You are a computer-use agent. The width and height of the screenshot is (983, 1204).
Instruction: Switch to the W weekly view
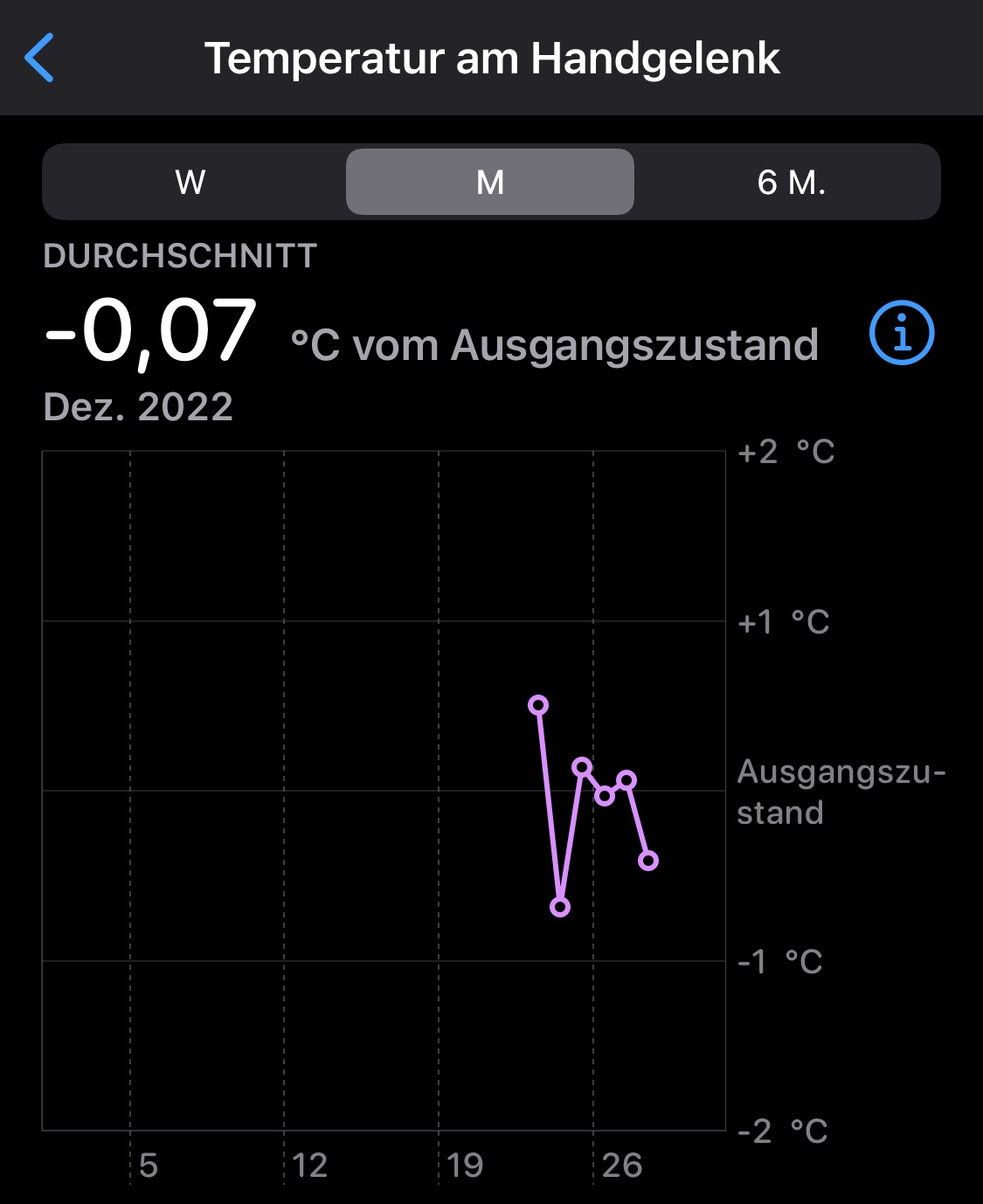190,183
